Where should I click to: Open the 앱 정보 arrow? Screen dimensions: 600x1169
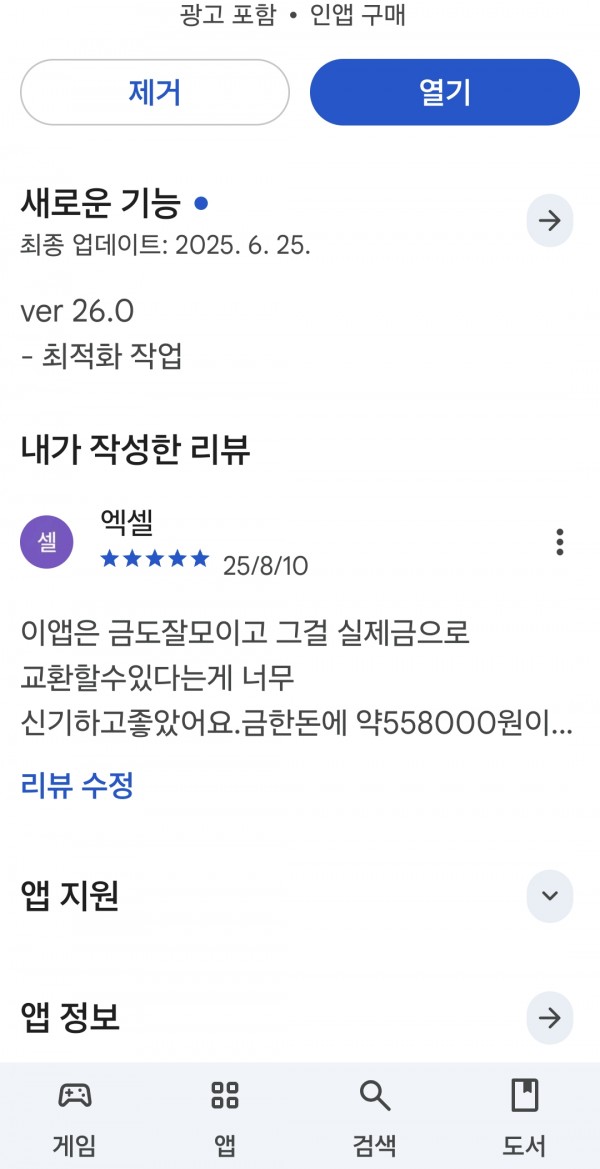click(550, 1018)
